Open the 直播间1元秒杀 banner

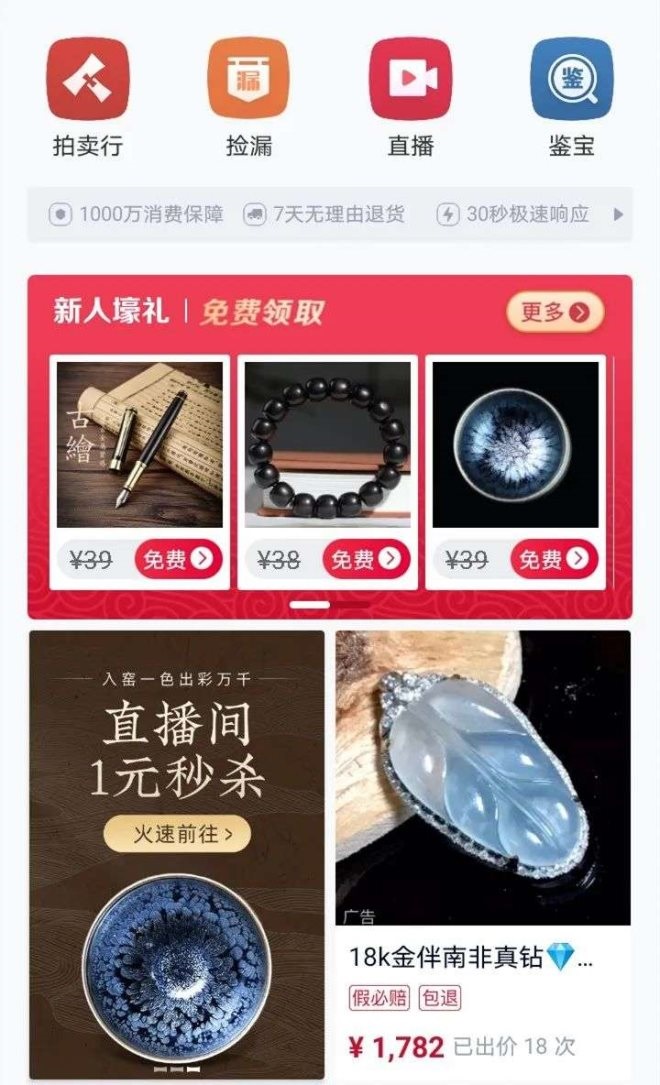pos(177,750)
